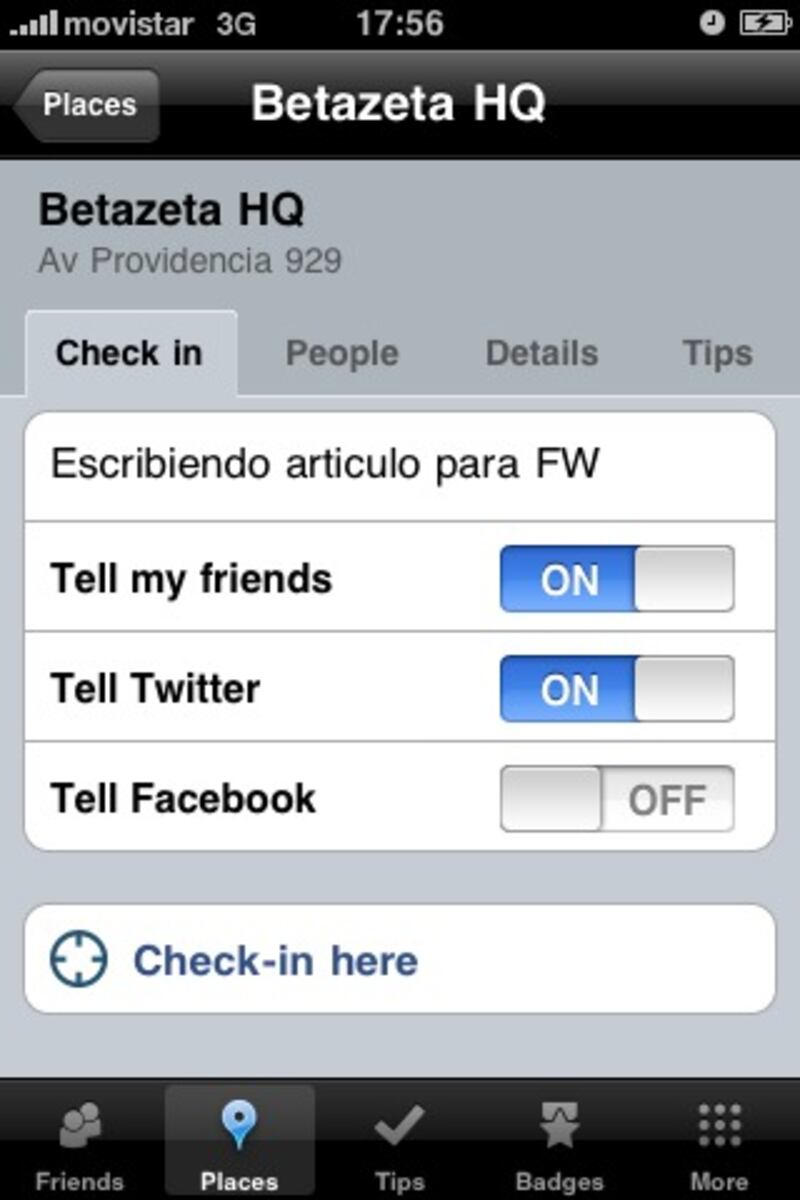Switch to the People tab
Image resolution: width=800 pixels, height=1200 pixels.
[342, 353]
